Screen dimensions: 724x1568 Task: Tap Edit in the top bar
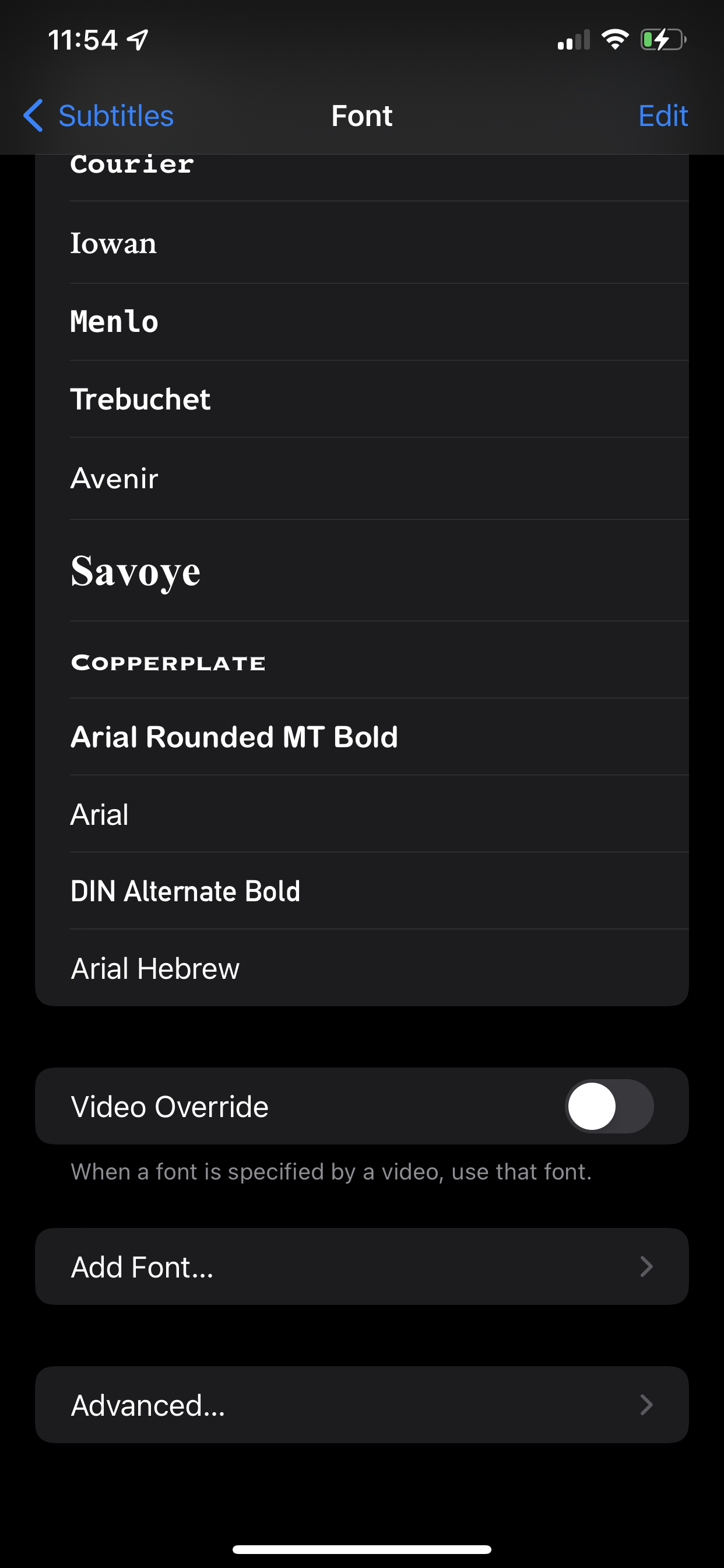pyautogui.click(x=663, y=116)
